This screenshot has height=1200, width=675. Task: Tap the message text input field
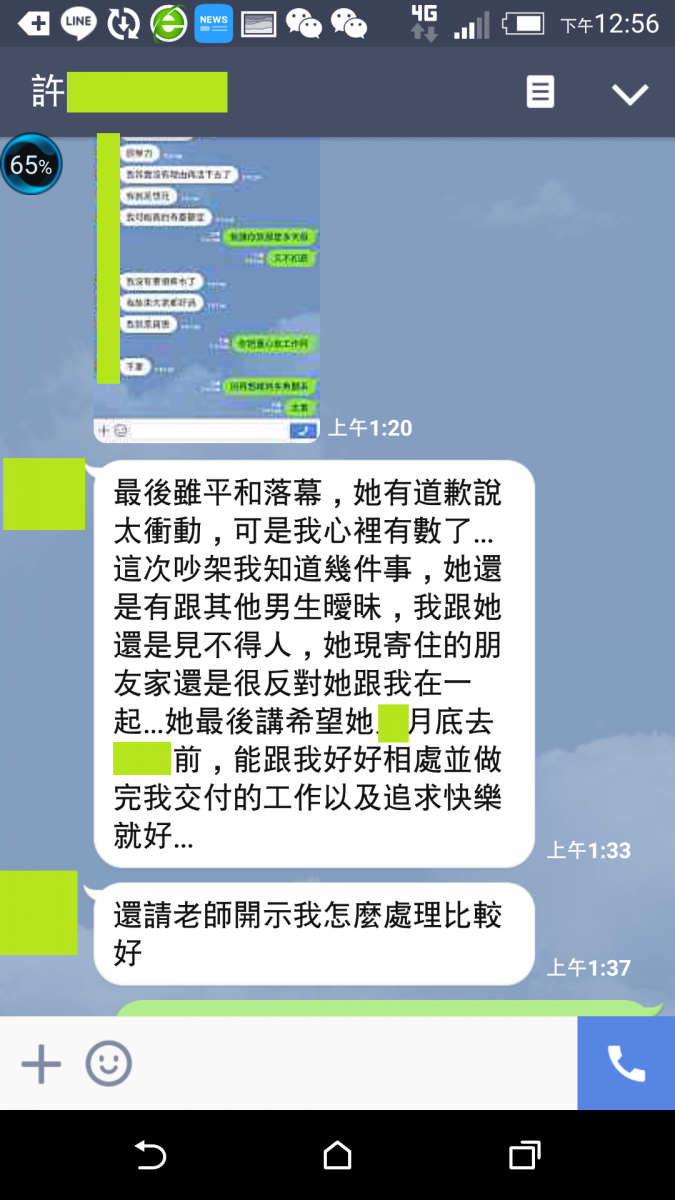click(350, 1064)
